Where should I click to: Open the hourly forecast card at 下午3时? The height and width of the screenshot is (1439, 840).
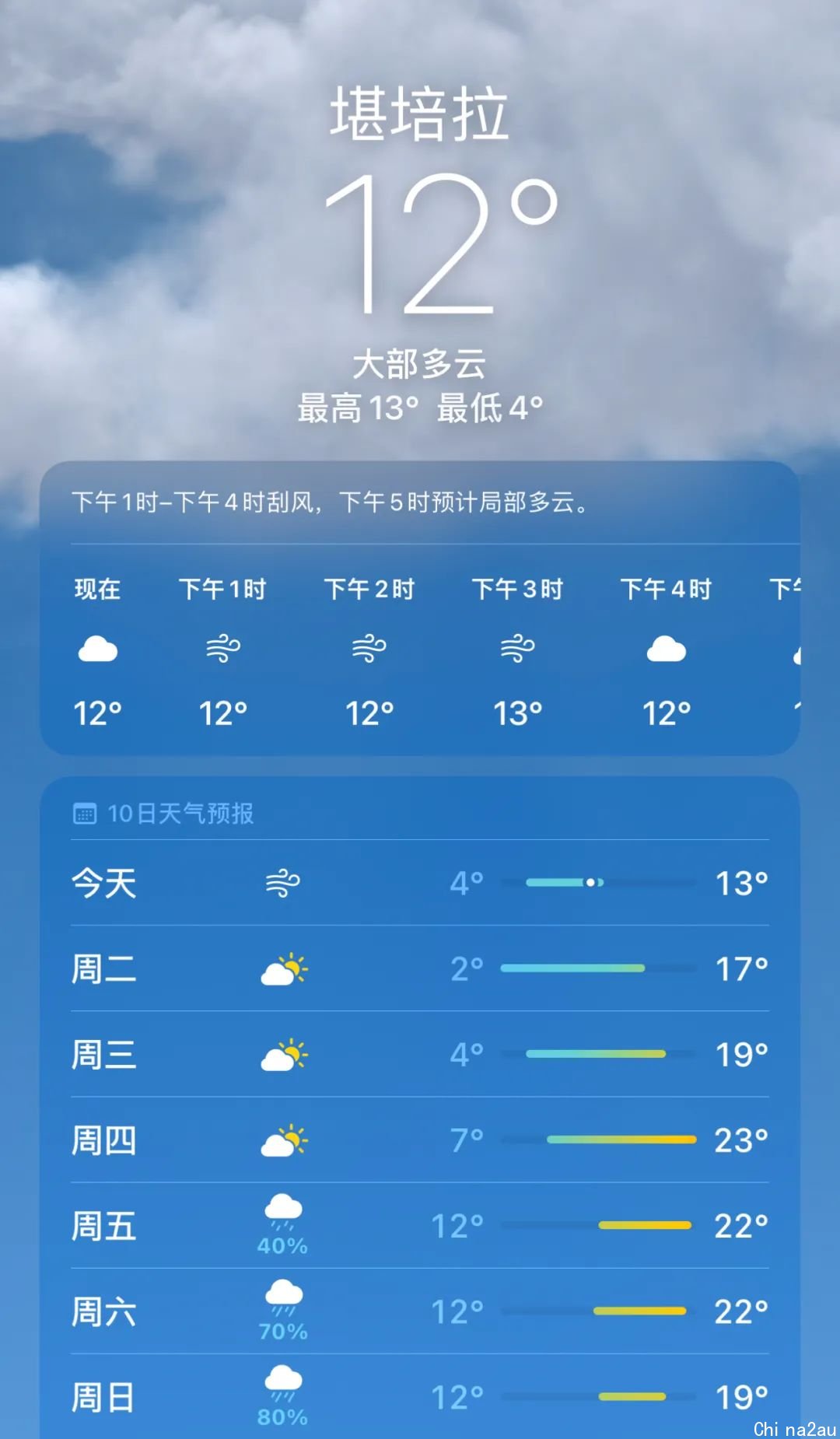coord(517,650)
